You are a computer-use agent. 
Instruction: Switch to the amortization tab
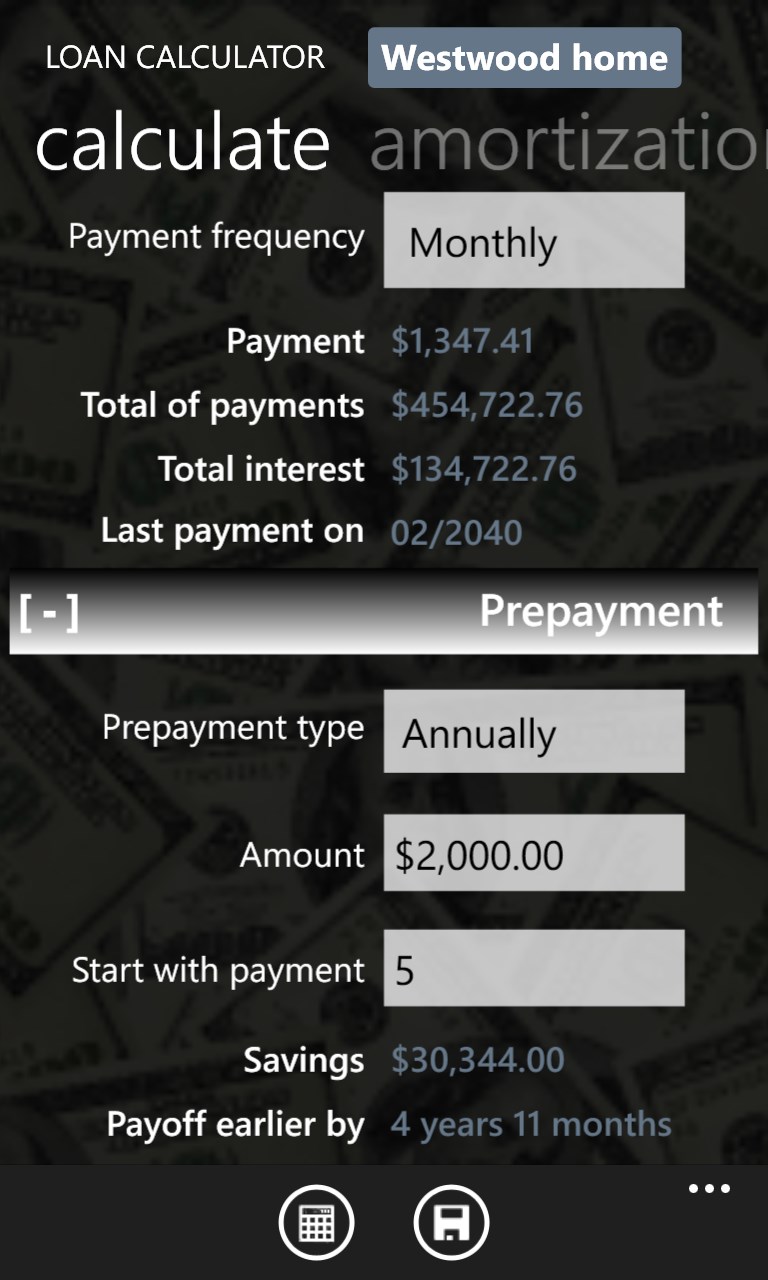(x=565, y=143)
